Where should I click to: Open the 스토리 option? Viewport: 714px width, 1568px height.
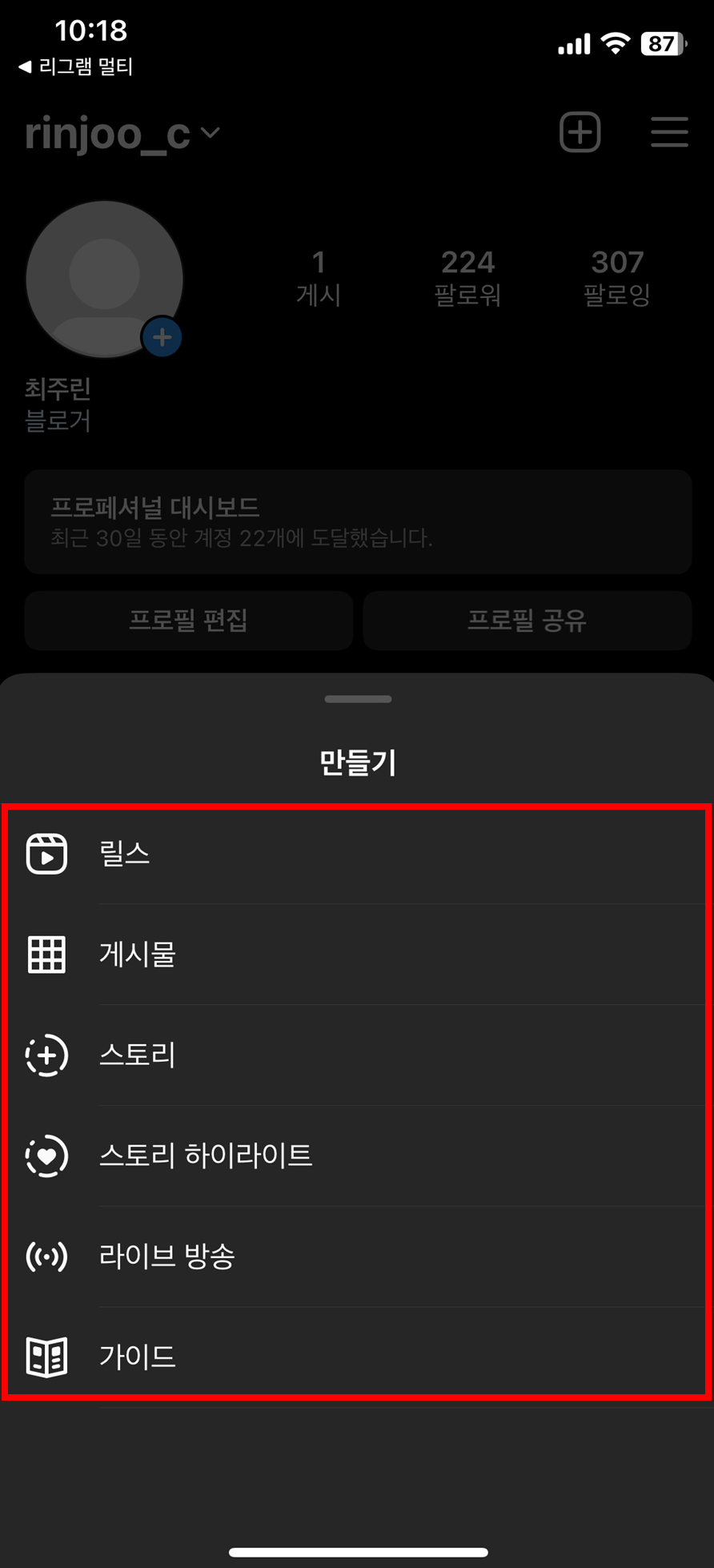click(357, 1055)
